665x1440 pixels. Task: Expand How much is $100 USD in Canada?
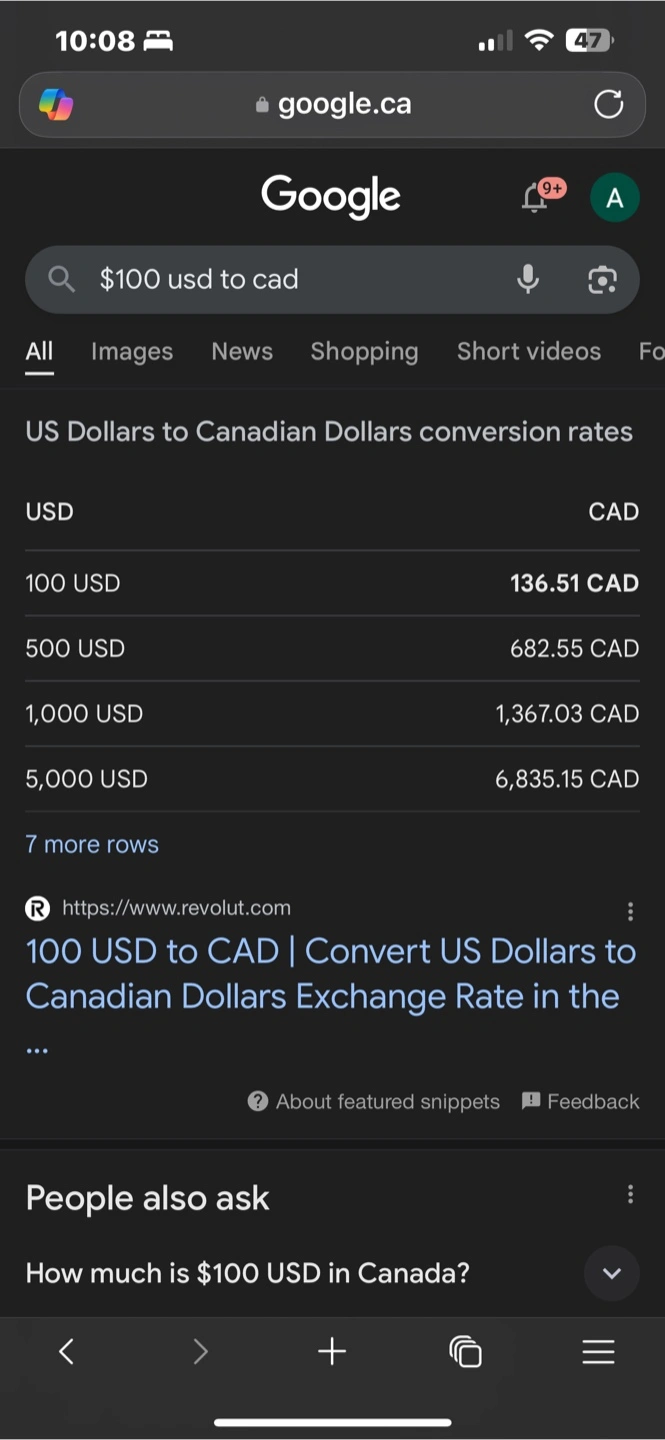[332, 1273]
